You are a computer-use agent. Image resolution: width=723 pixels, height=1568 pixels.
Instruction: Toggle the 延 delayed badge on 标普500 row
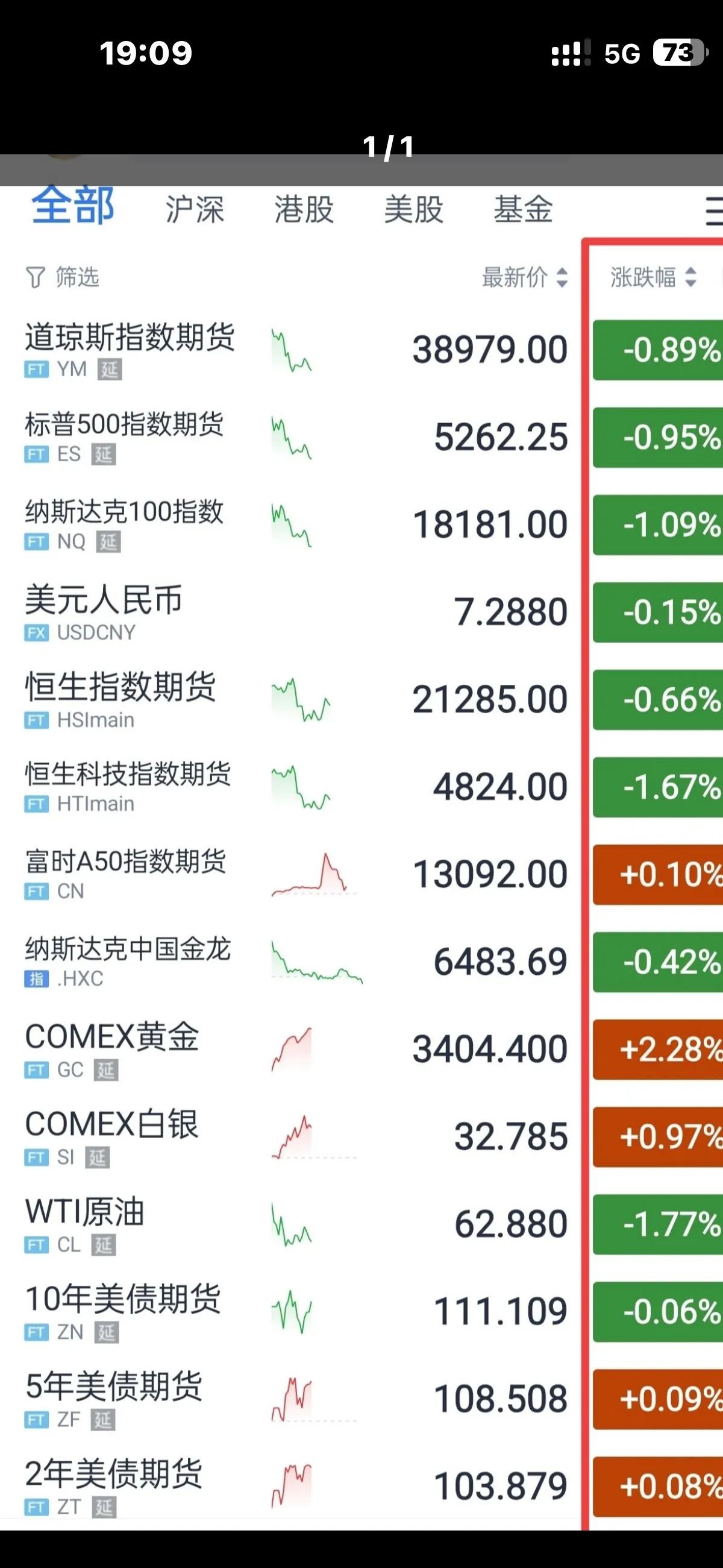pyautogui.click(x=101, y=455)
